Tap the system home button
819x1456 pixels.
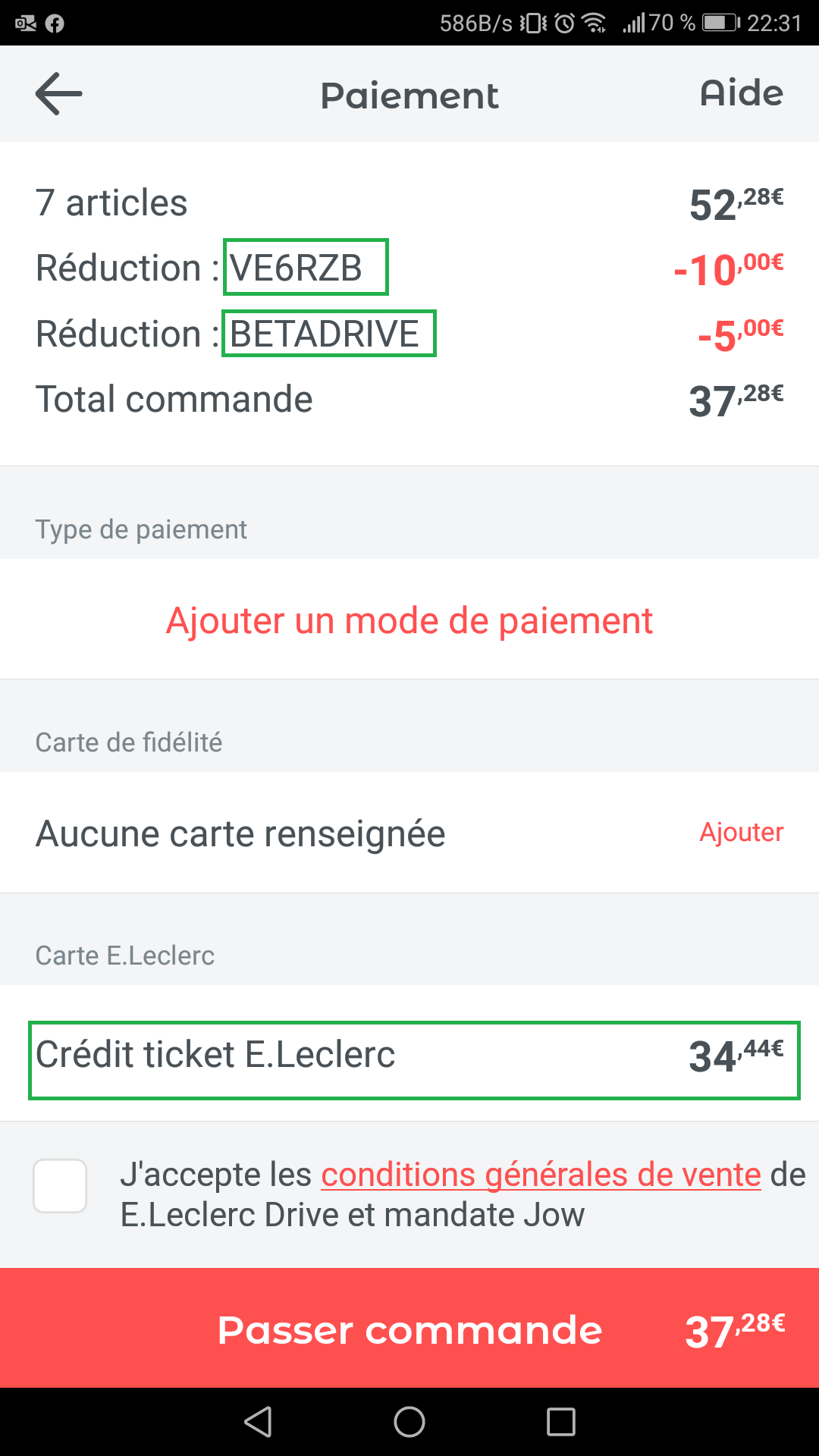tap(409, 1422)
